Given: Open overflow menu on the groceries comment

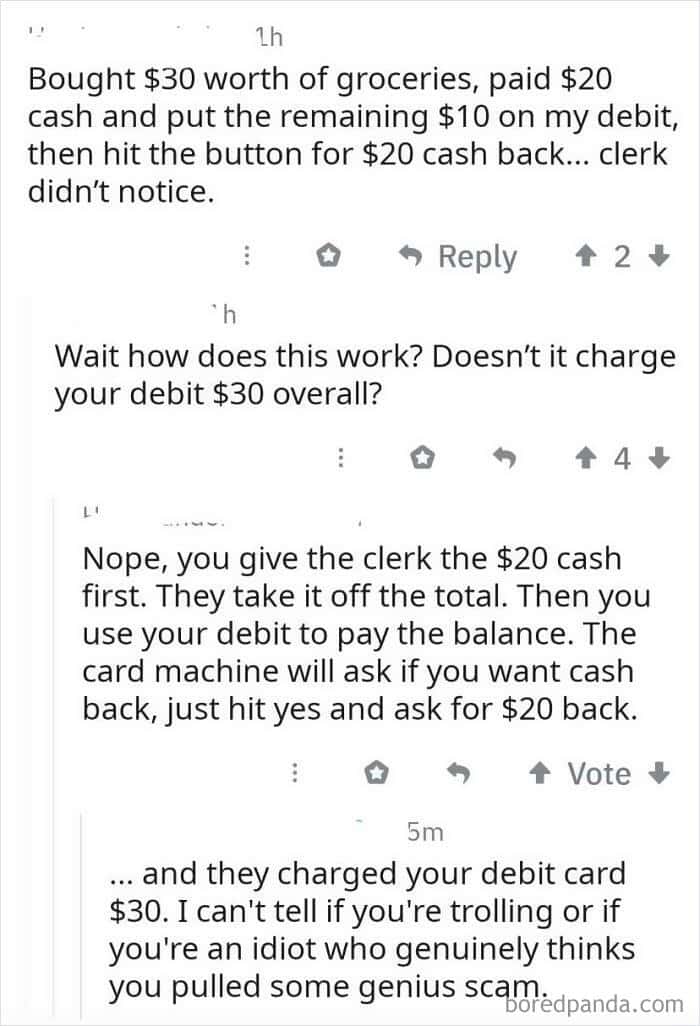Looking at the screenshot, I should pos(245,257).
